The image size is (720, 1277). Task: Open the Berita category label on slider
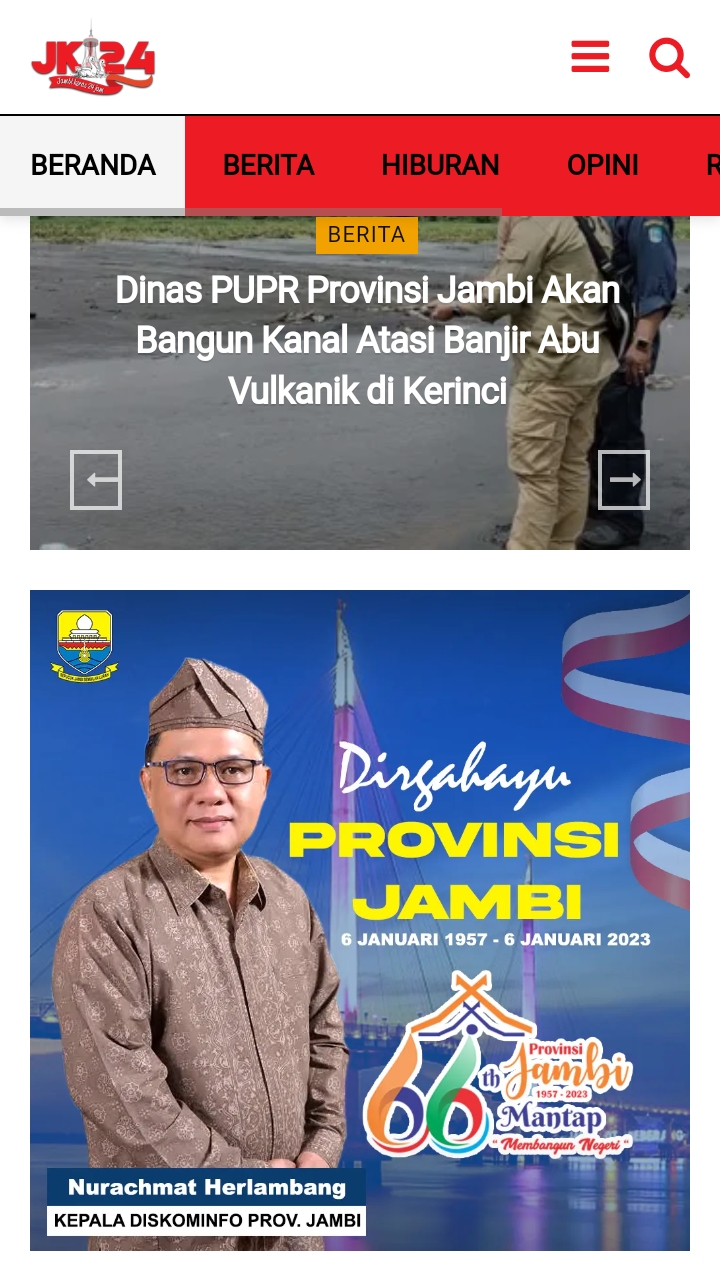(367, 235)
